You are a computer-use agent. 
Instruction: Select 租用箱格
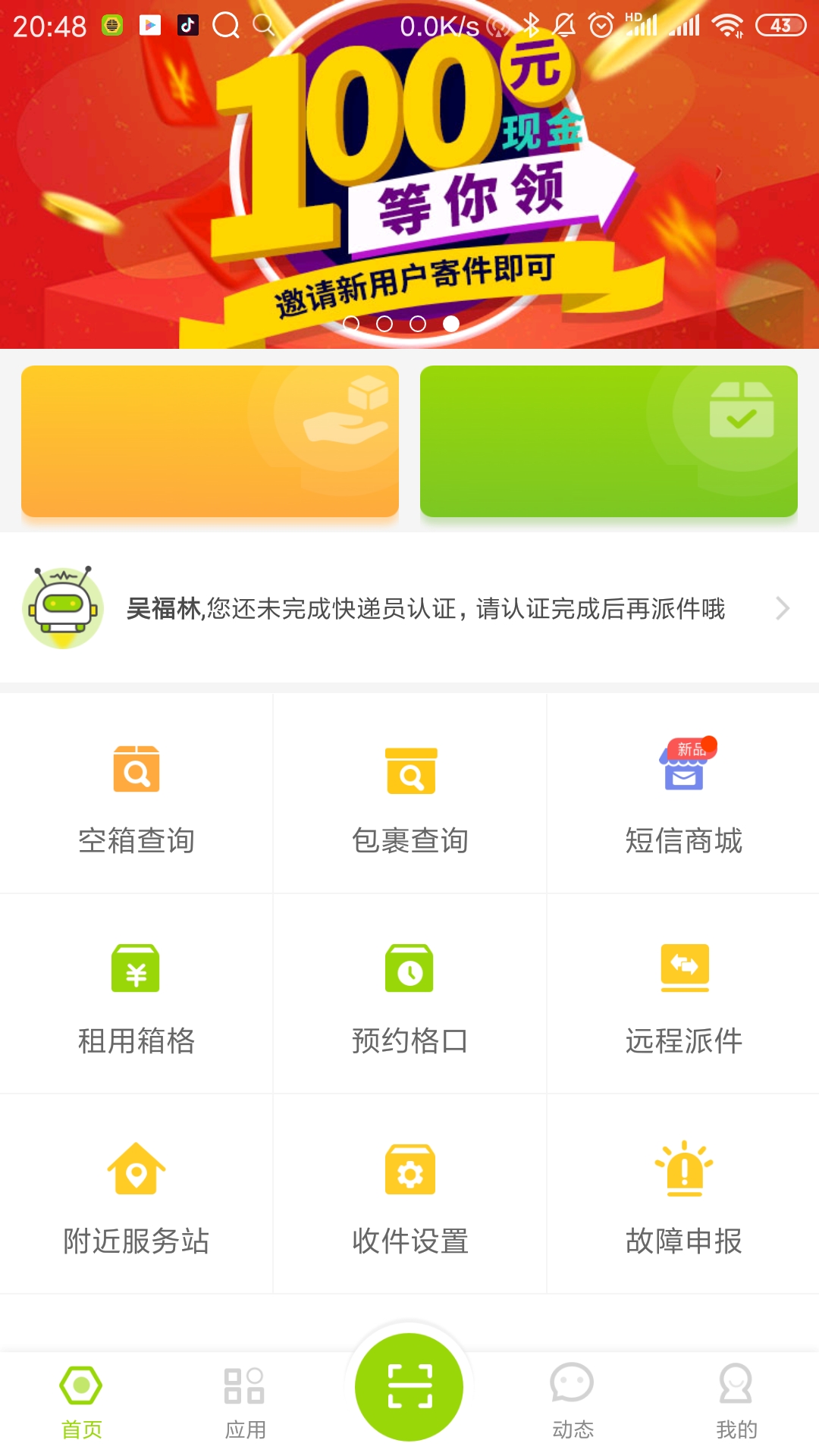pos(136,995)
